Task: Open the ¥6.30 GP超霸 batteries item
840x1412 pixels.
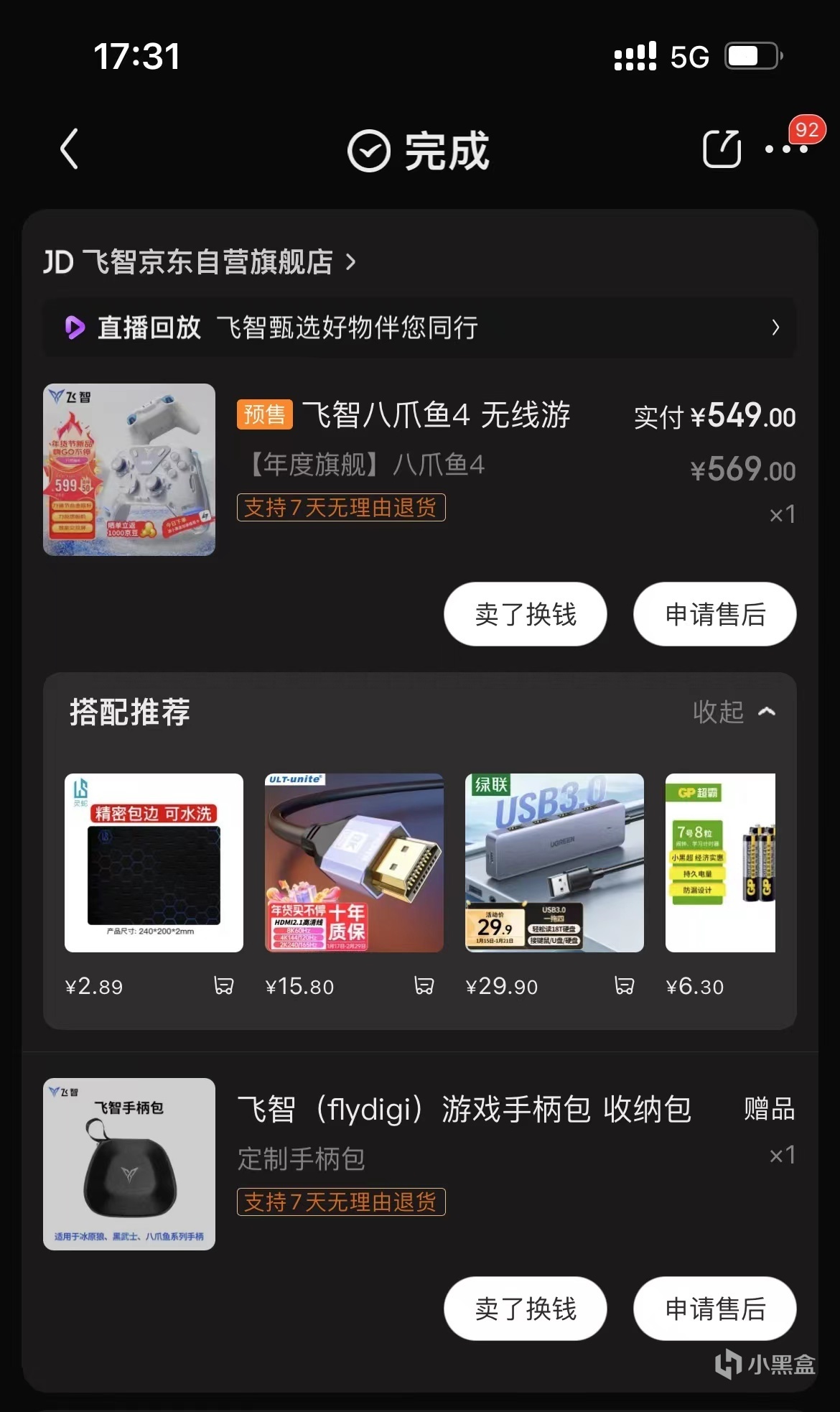Action: click(x=720, y=863)
